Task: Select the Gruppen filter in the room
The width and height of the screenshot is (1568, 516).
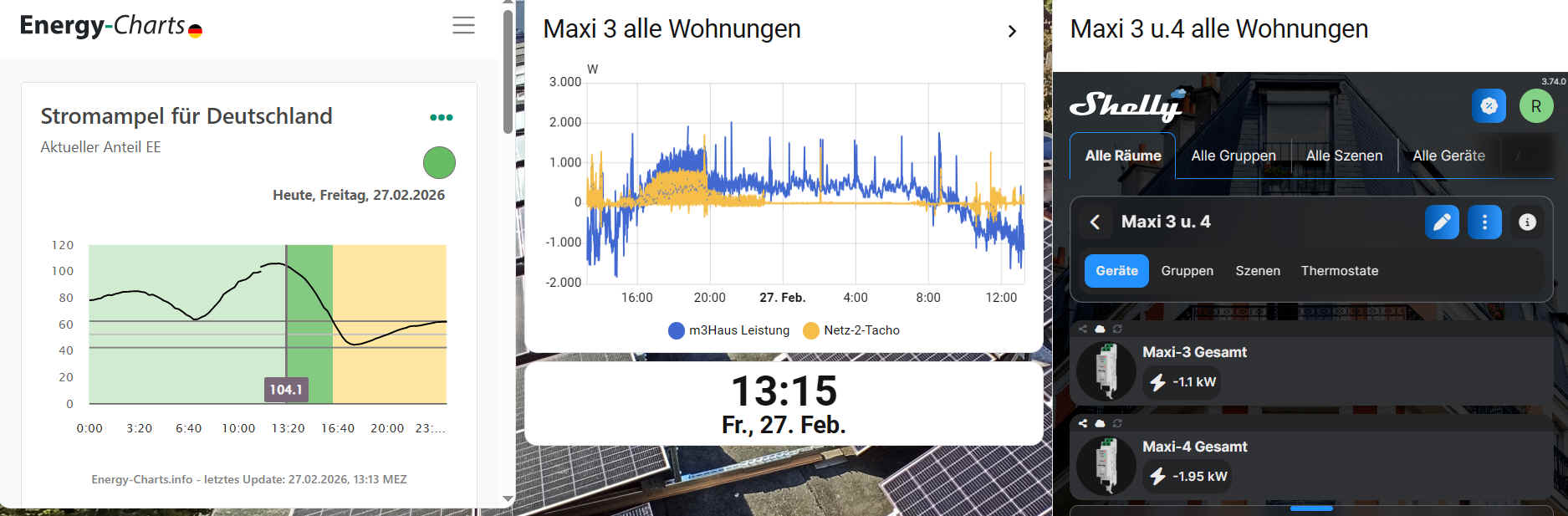Action: pos(1187,271)
